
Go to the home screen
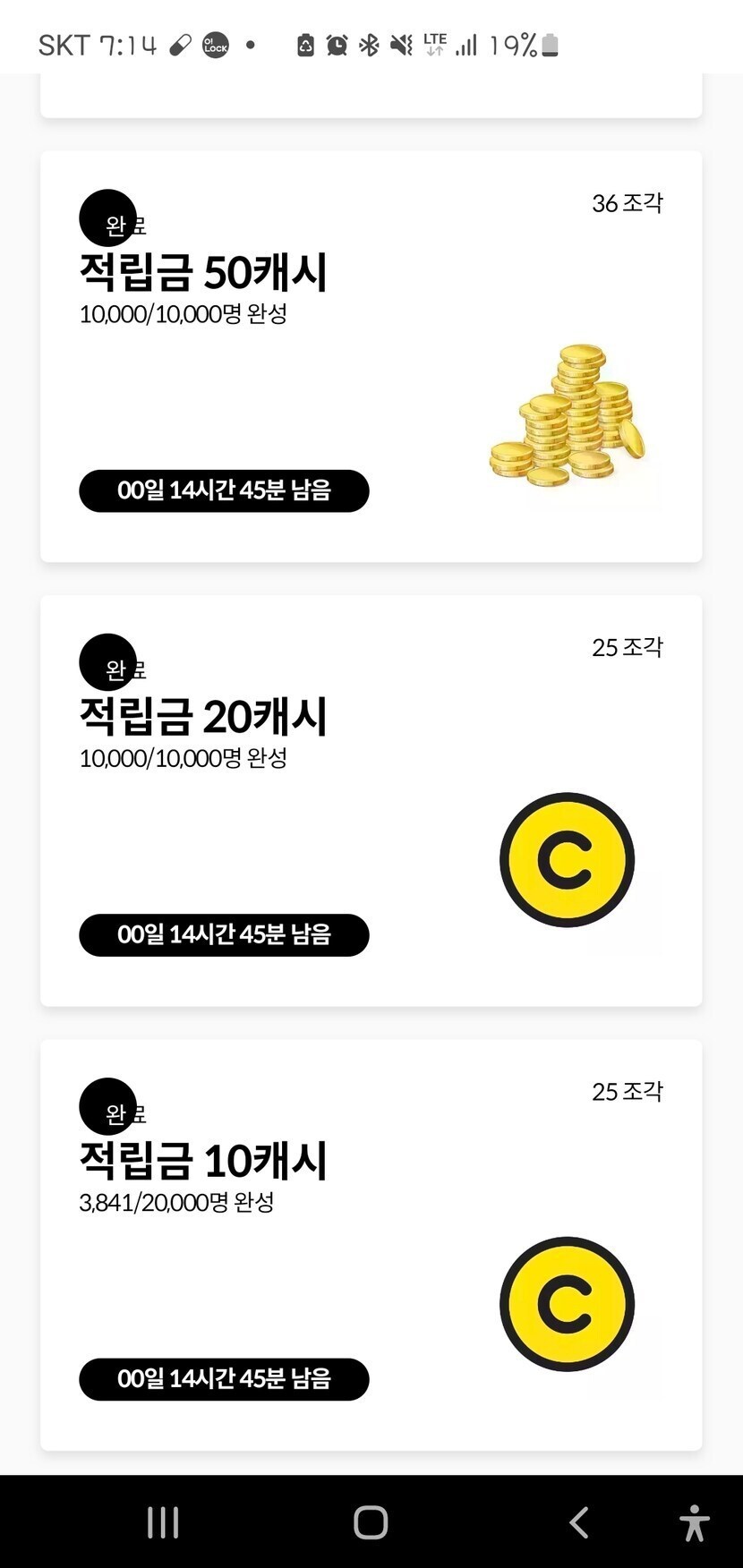click(x=371, y=1522)
